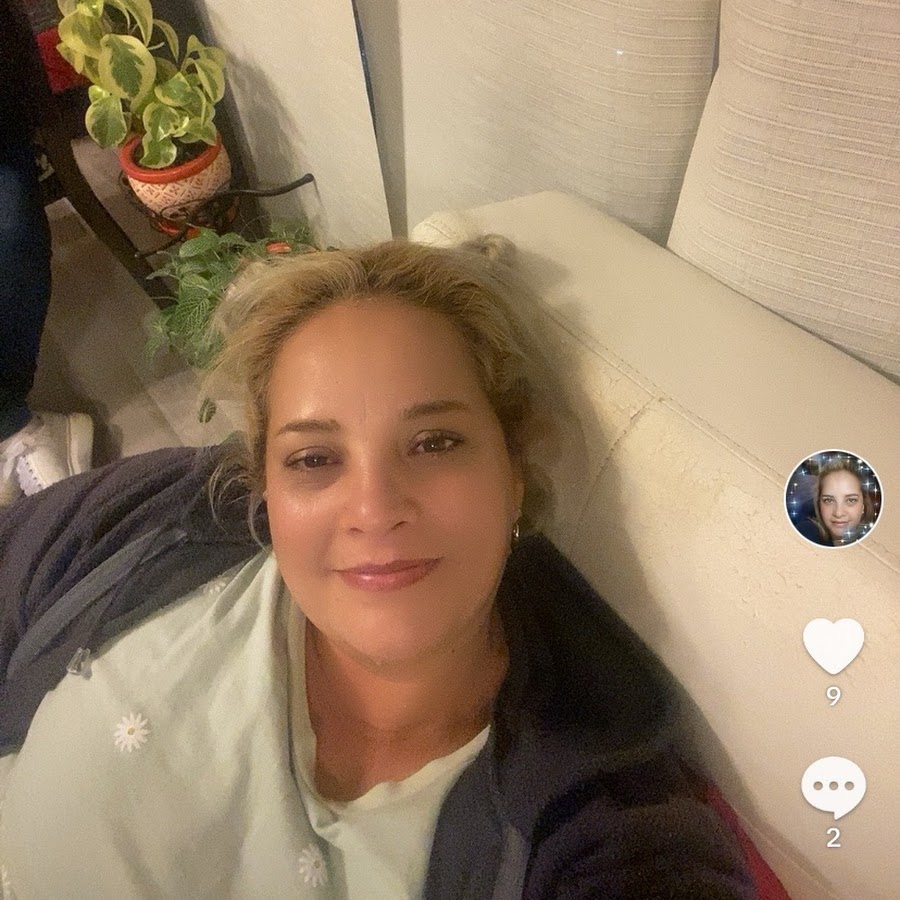Screen dimensions: 900x900
Task: Like this post with the heart
Action: (x=833, y=645)
